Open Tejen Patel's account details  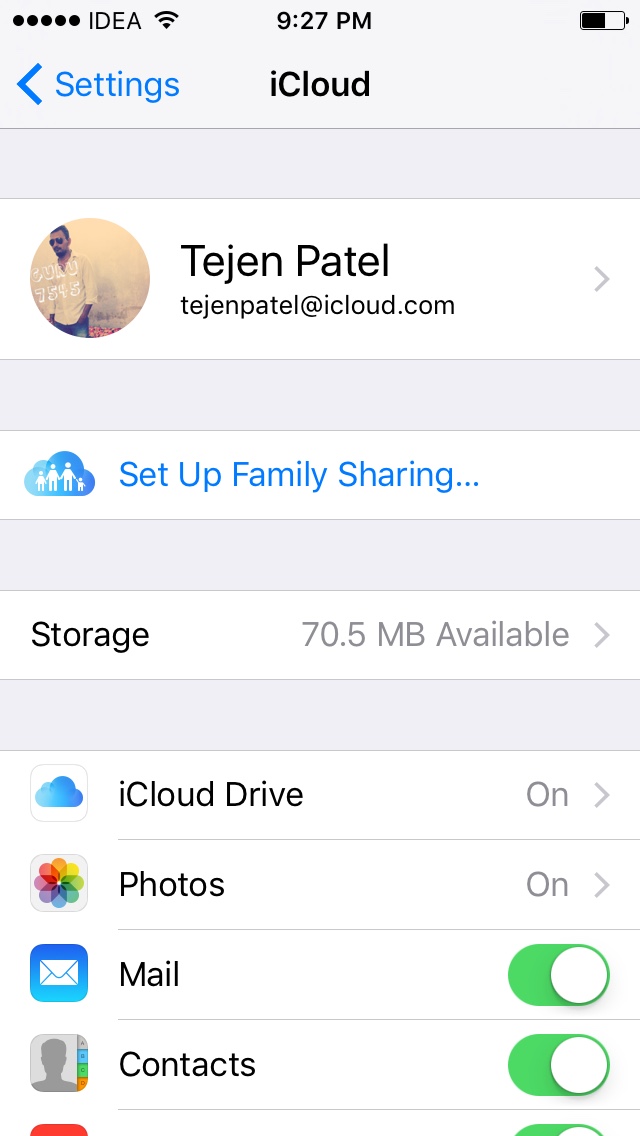point(320,279)
